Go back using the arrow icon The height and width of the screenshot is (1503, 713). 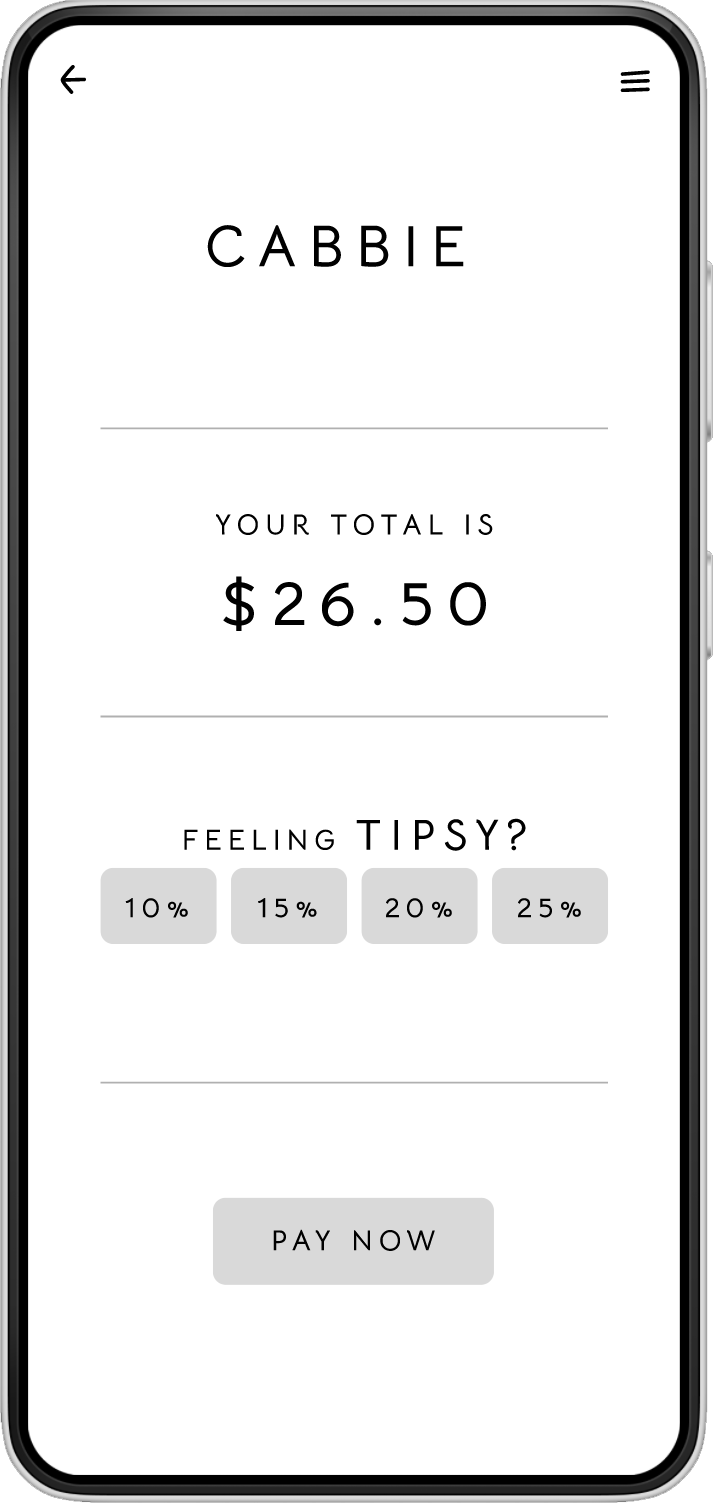pyautogui.click(x=73, y=80)
